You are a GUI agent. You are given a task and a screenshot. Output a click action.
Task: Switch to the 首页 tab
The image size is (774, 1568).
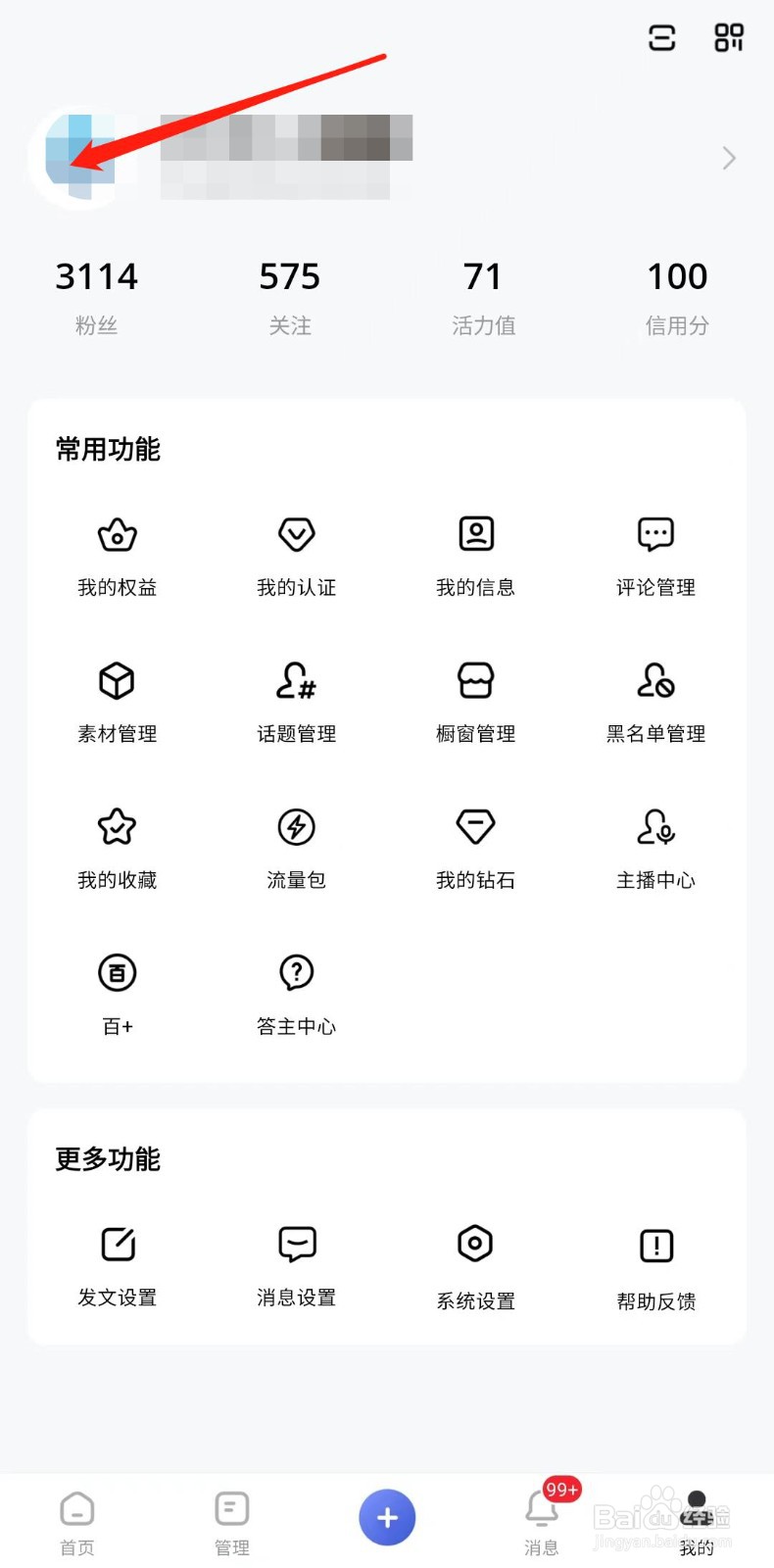click(77, 1522)
